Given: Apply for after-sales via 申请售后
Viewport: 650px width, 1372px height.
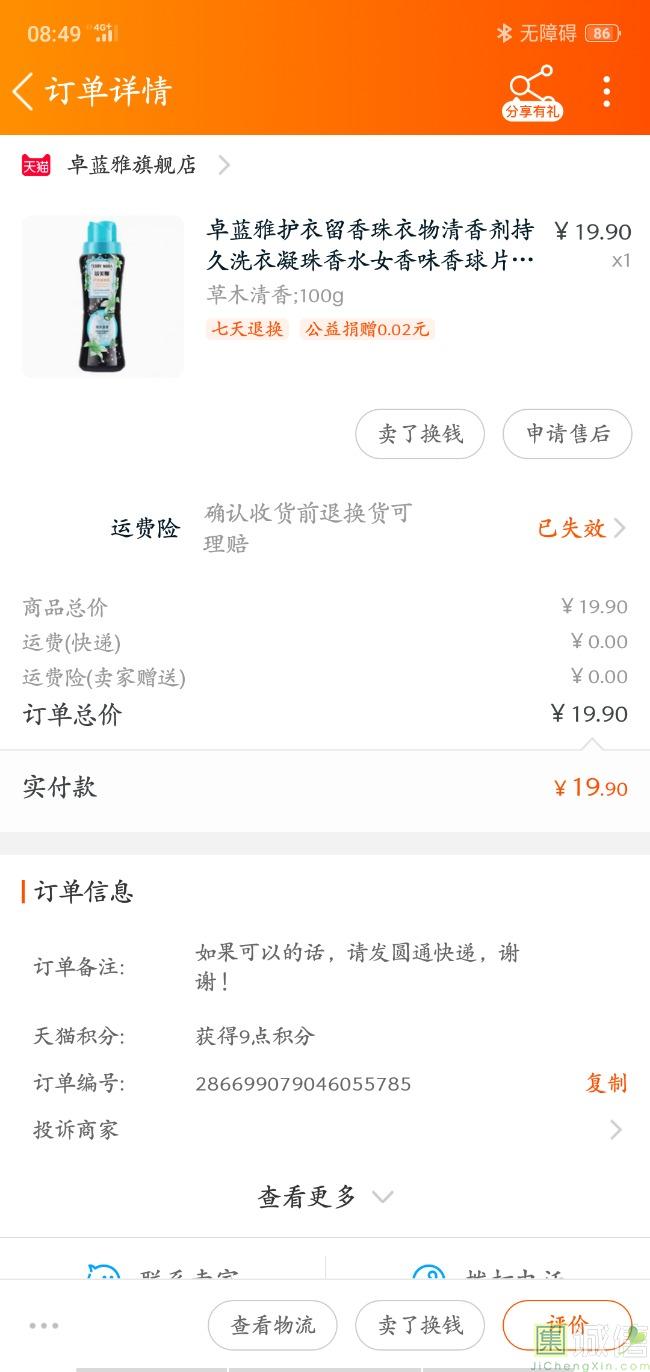Looking at the screenshot, I should (567, 434).
